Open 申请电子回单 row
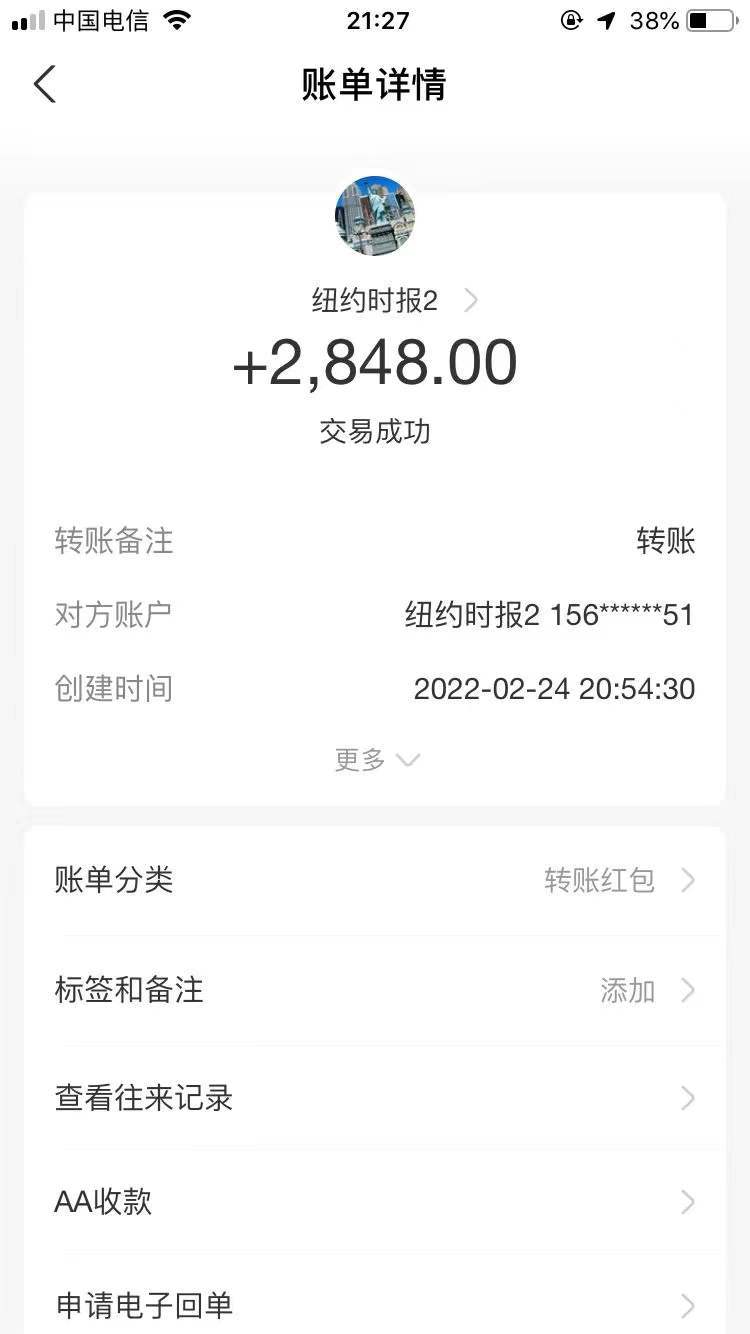The width and height of the screenshot is (750, 1334). point(374,1305)
